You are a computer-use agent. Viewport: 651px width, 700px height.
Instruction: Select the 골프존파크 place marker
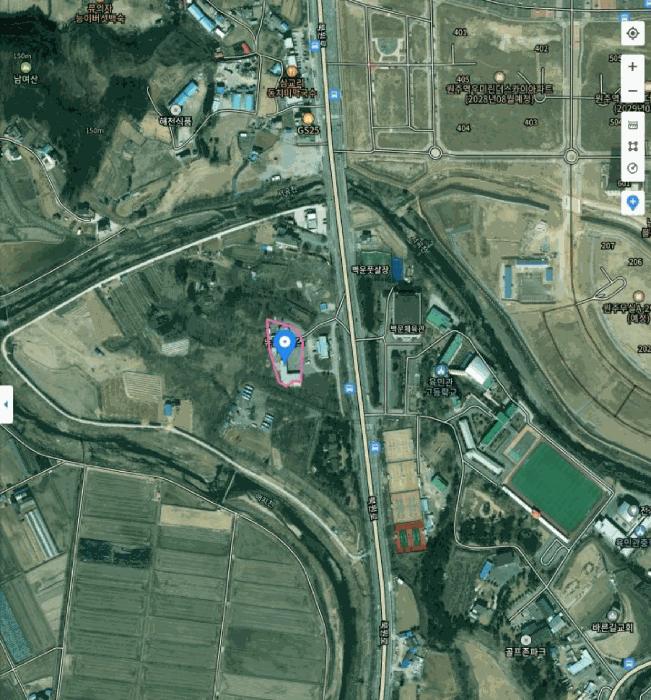click(526, 640)
